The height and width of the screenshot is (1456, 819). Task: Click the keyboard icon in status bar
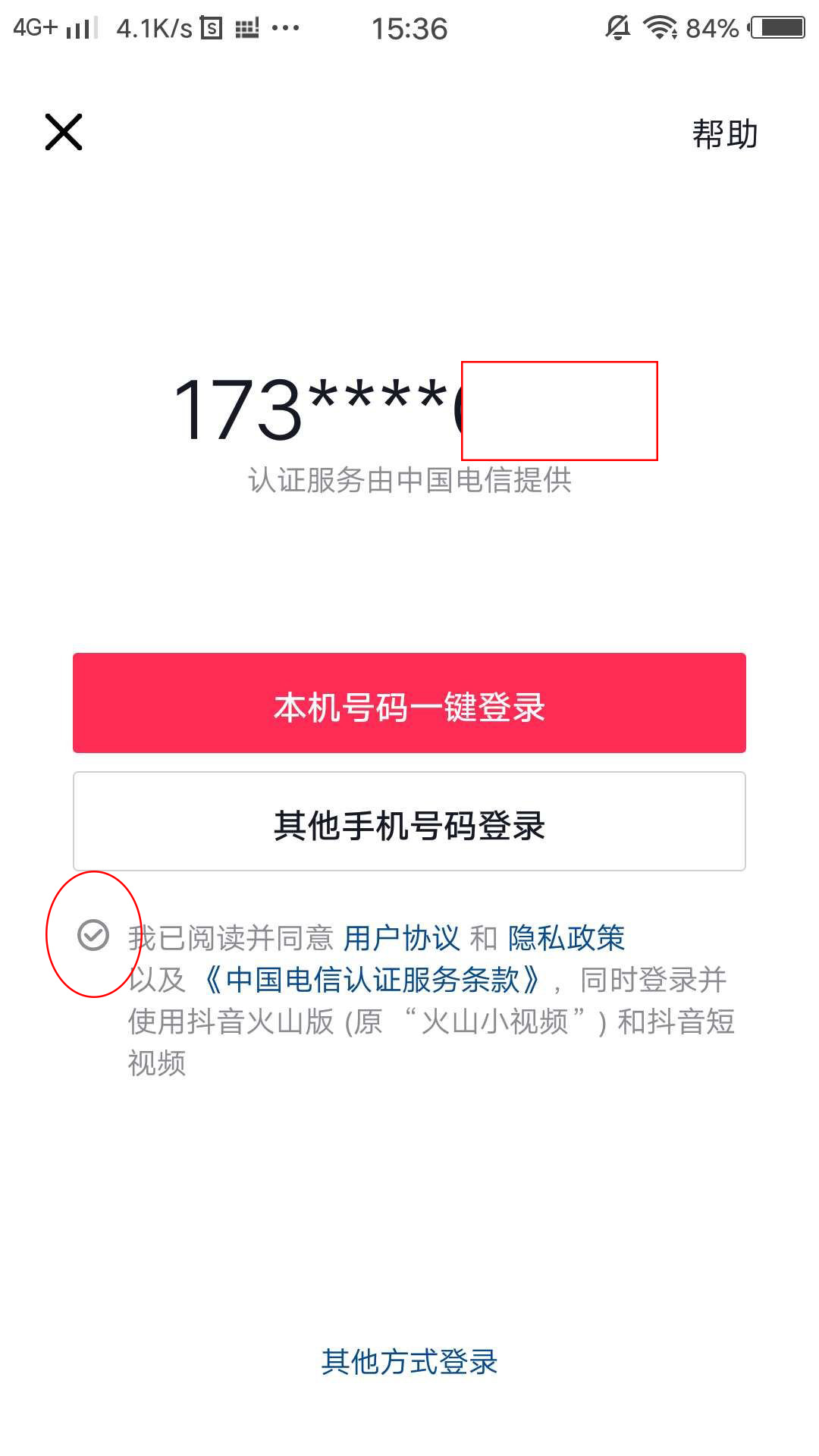[248, 29]
